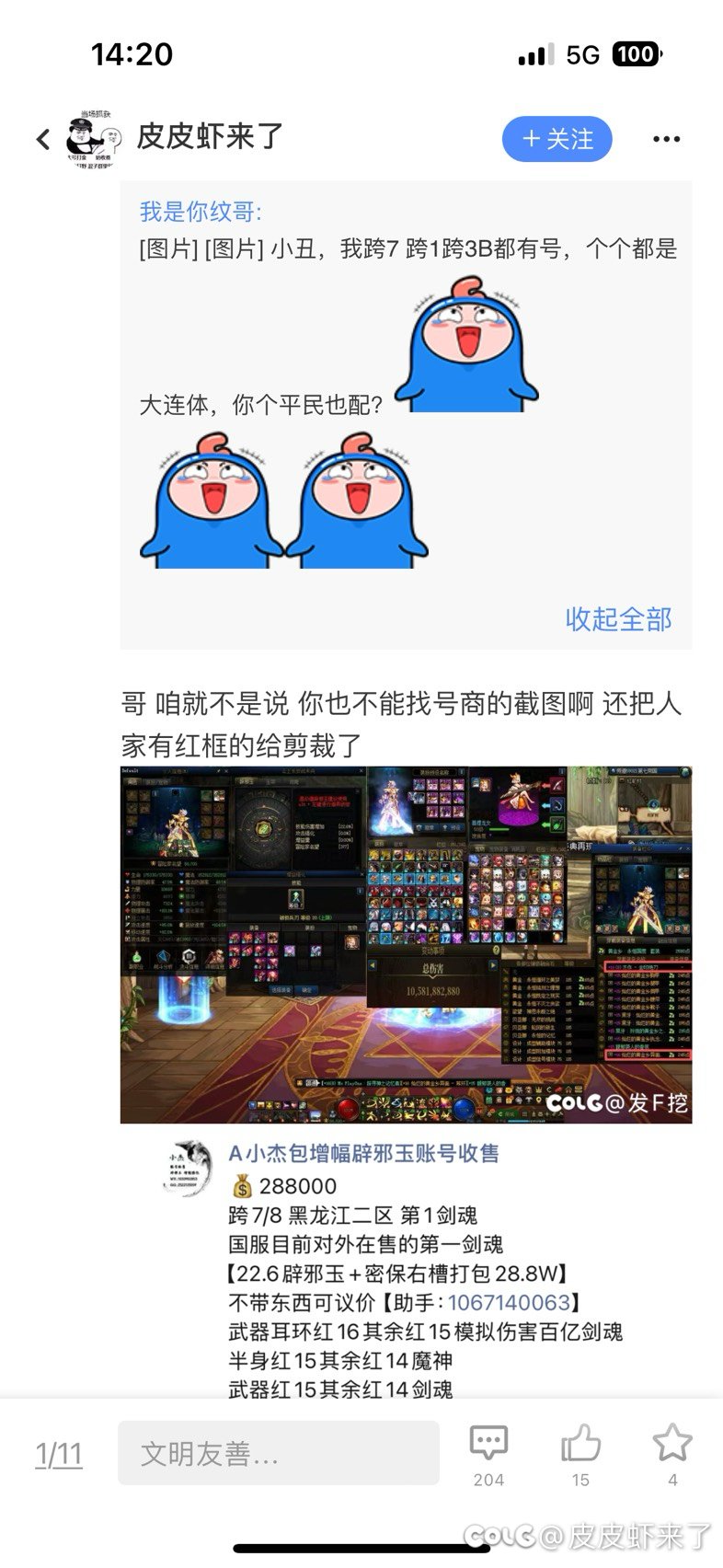
Task: Tap the back arrow to return
Action: tap(41, 138)
